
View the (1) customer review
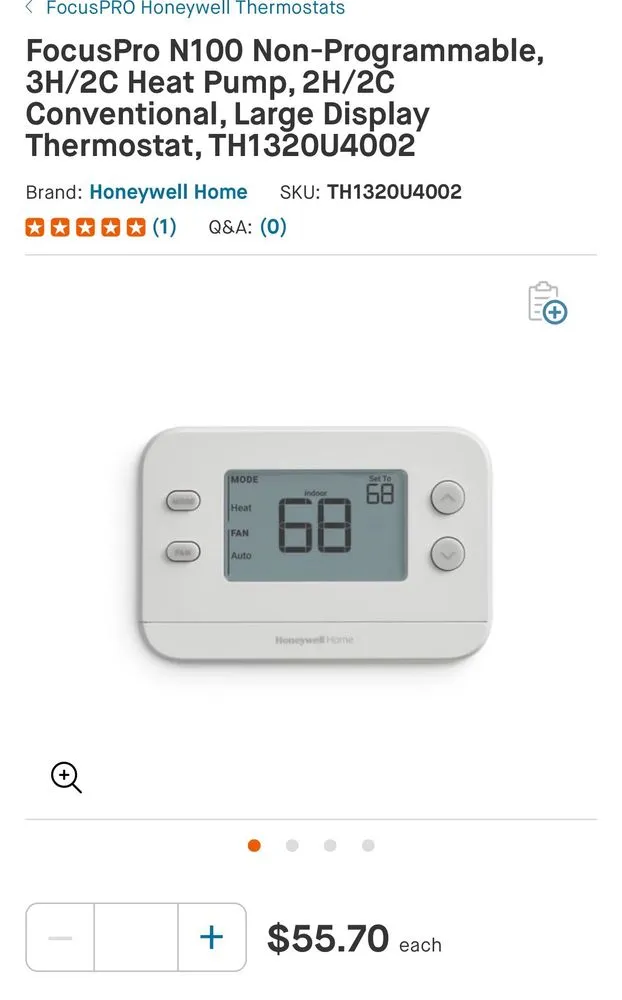tap(164, 227)
